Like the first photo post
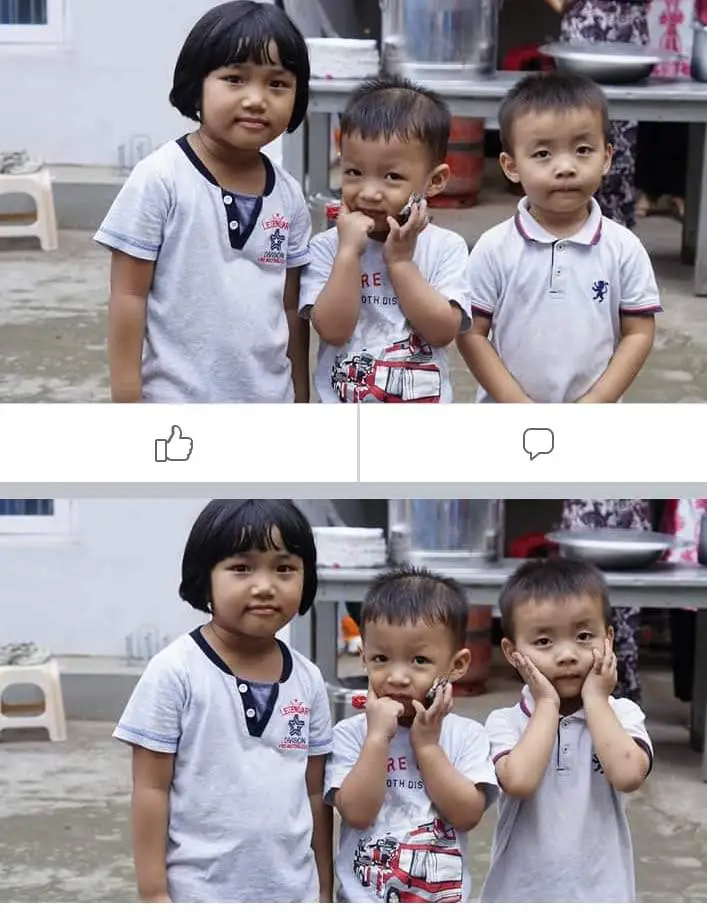 click(174, 443)
